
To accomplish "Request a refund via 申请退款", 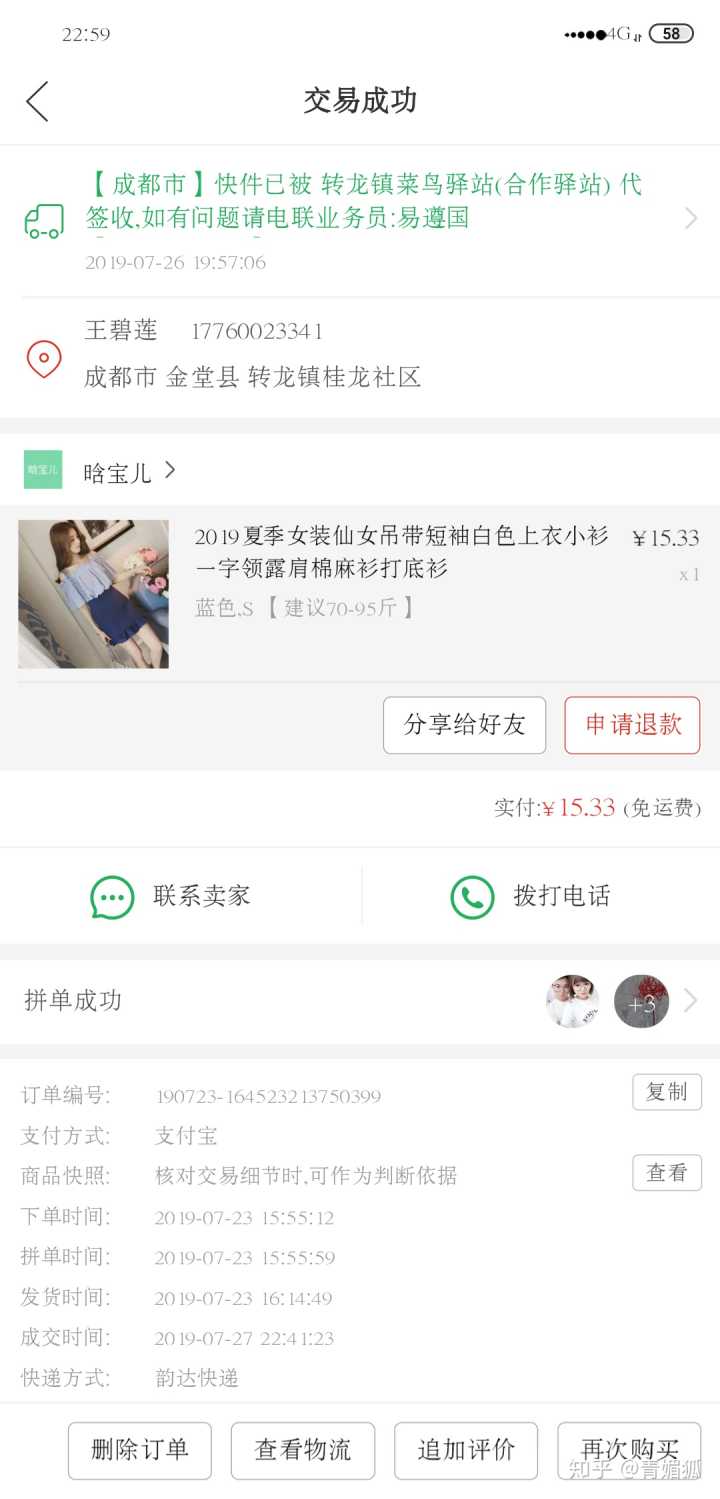I will pos(632,725).
